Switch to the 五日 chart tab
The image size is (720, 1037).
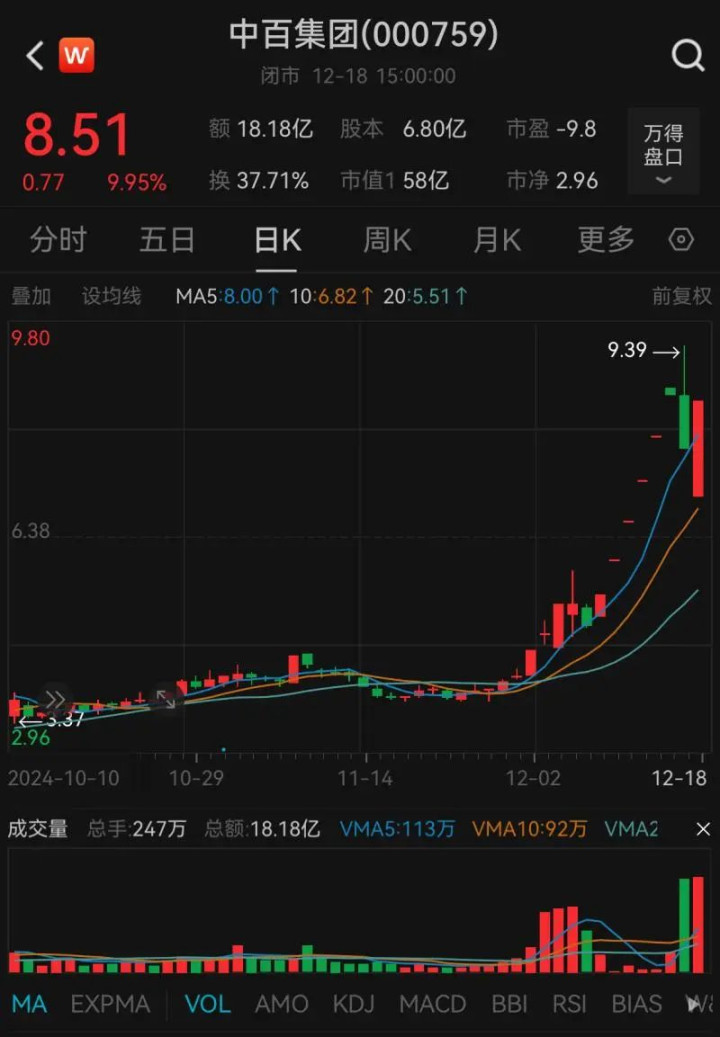[x=168, y=240]
